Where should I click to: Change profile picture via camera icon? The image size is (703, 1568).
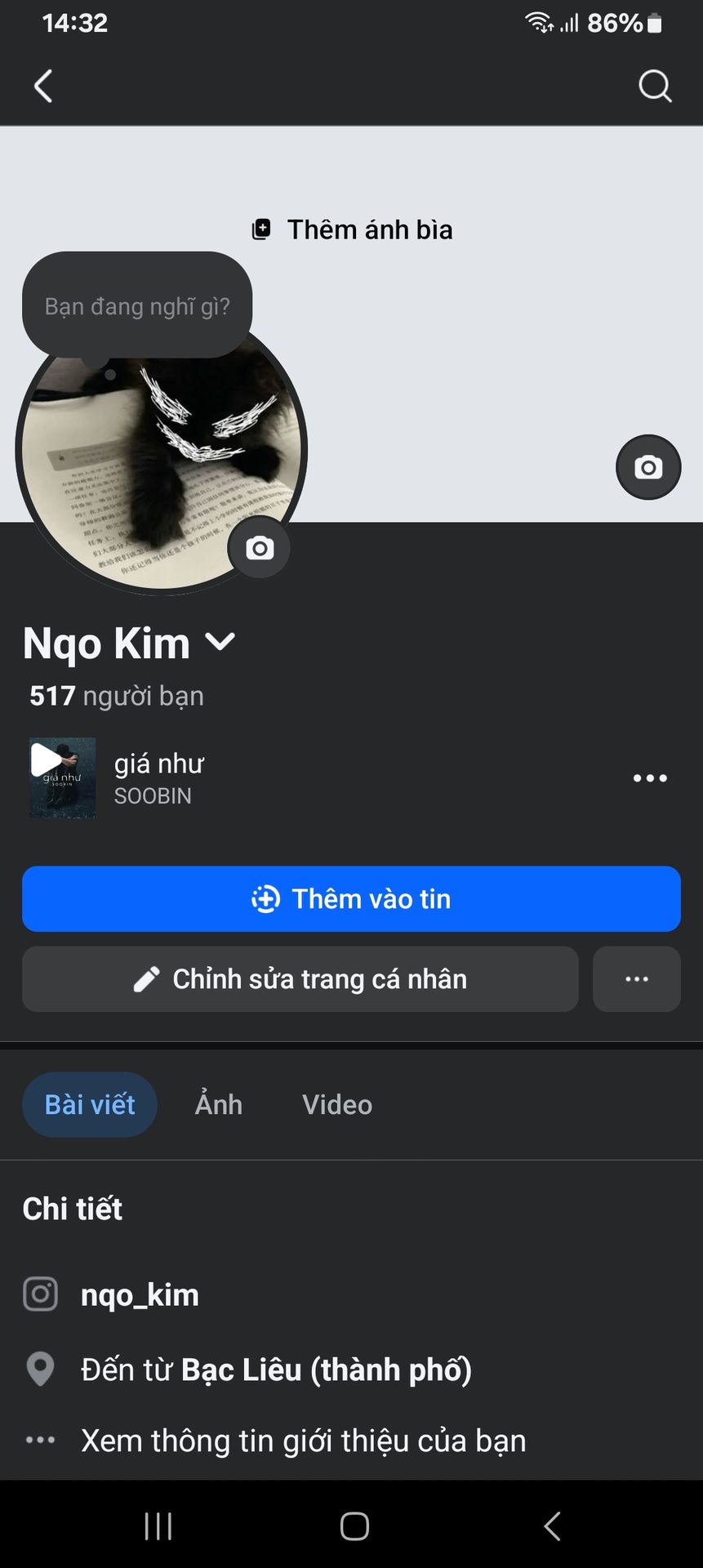pyautogui.click(x=260, y=548)
